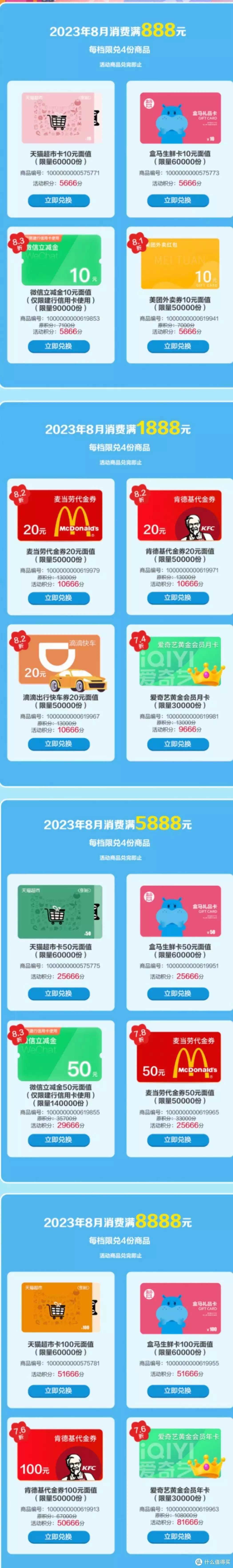This screenshot has width=233, height=1568.
Task: Redeem 爱奇艺黄金会员月卡
Action: tap(178, 744)
